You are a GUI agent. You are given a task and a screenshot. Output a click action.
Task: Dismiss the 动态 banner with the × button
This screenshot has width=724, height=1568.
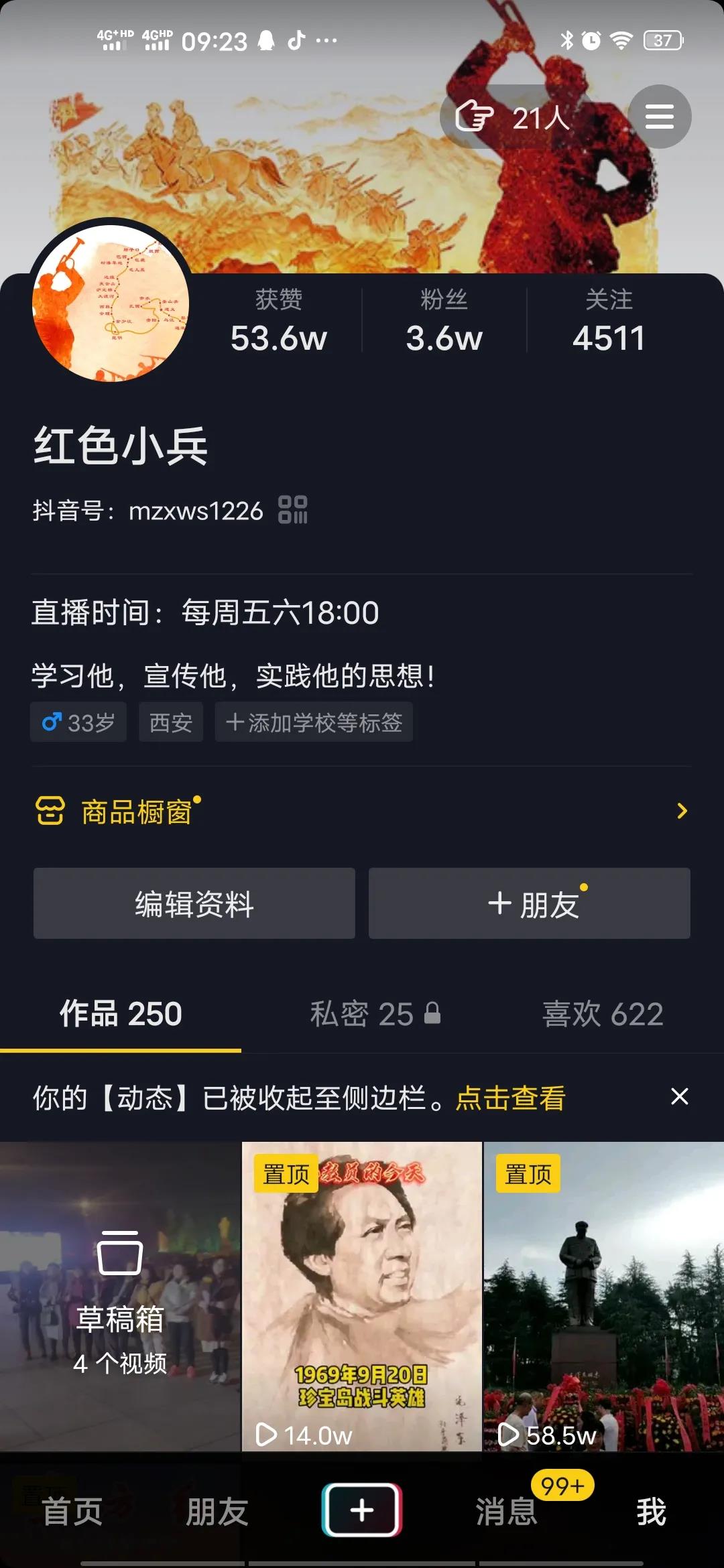[680, 1098]
